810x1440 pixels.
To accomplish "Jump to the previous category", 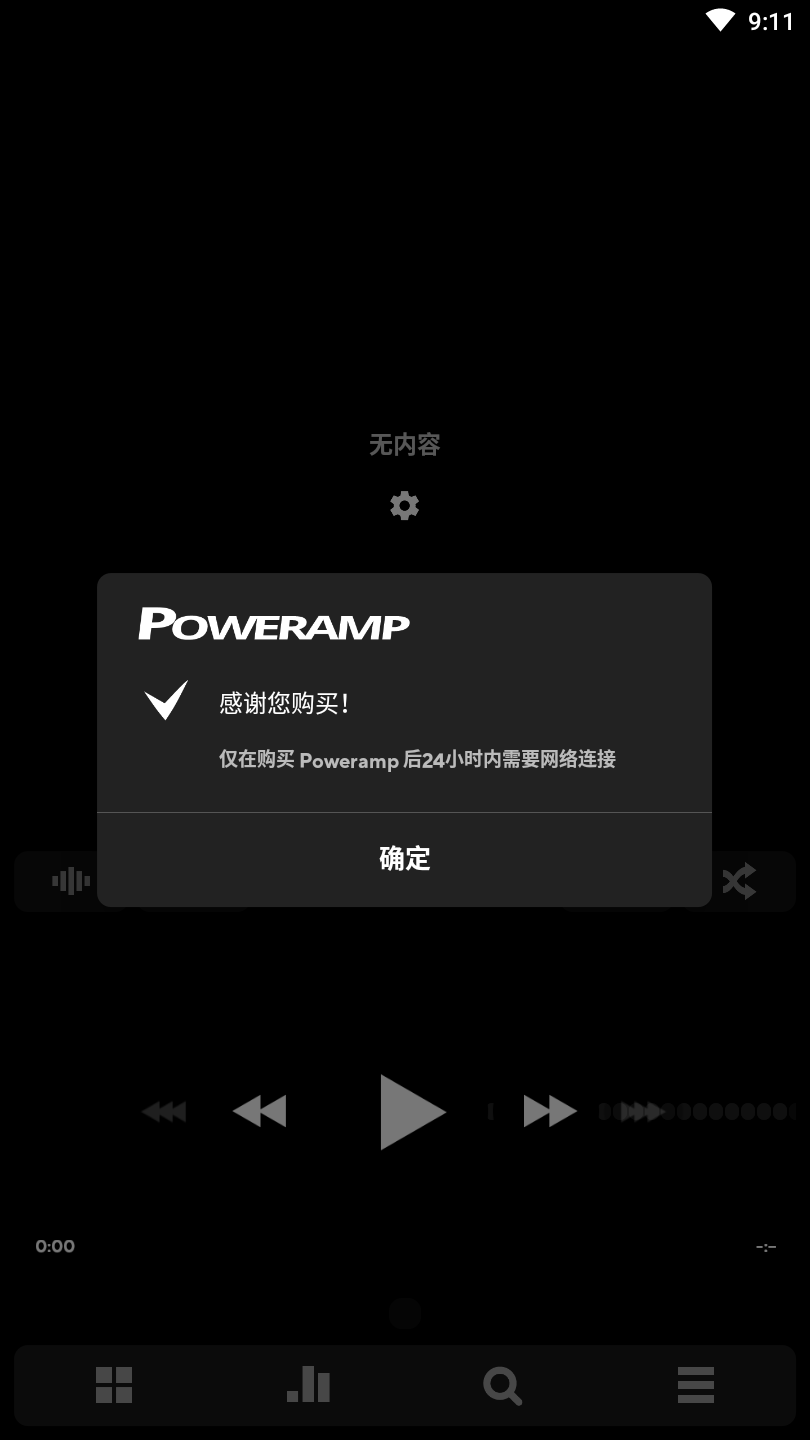I will pos(164,1111).
